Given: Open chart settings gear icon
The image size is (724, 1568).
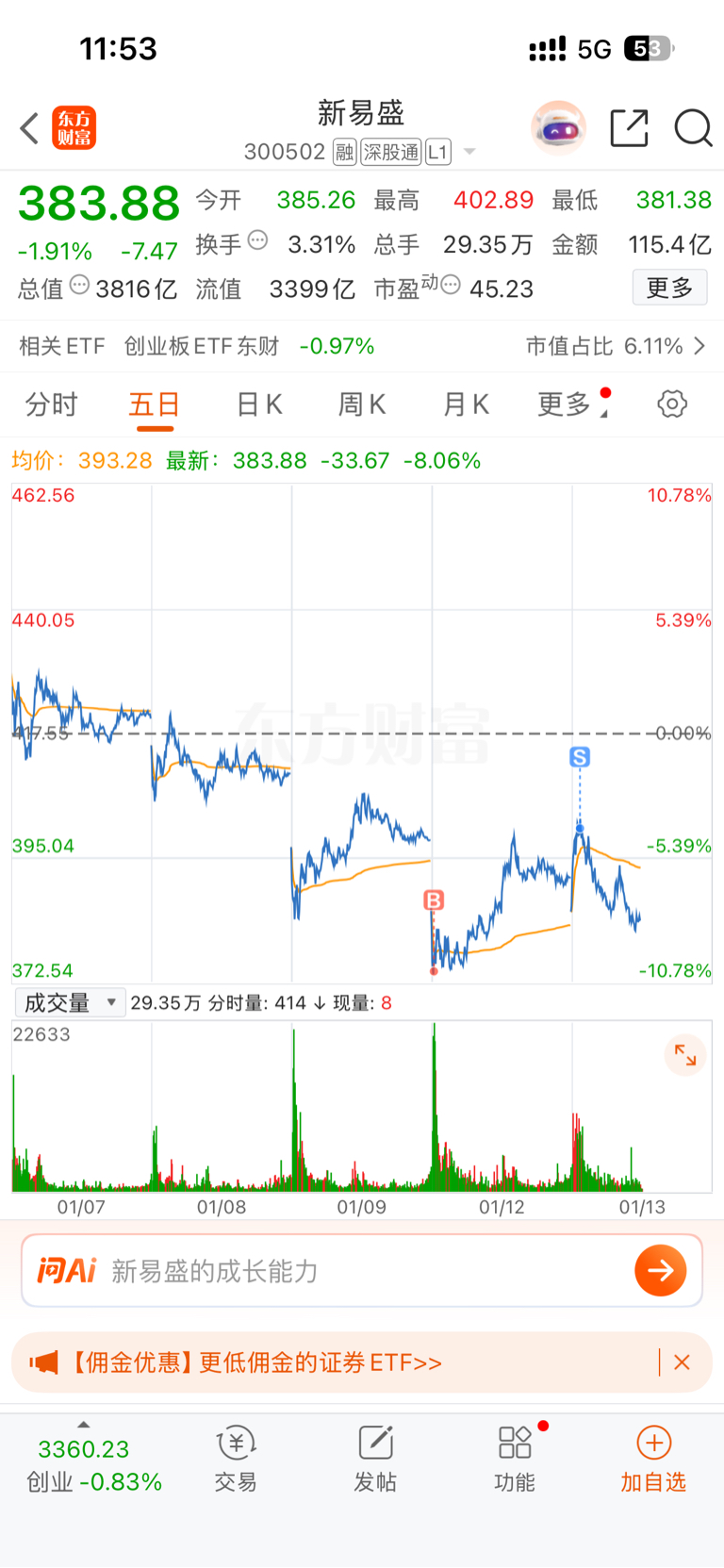Looking at the screenshot, I should [672, 404].
